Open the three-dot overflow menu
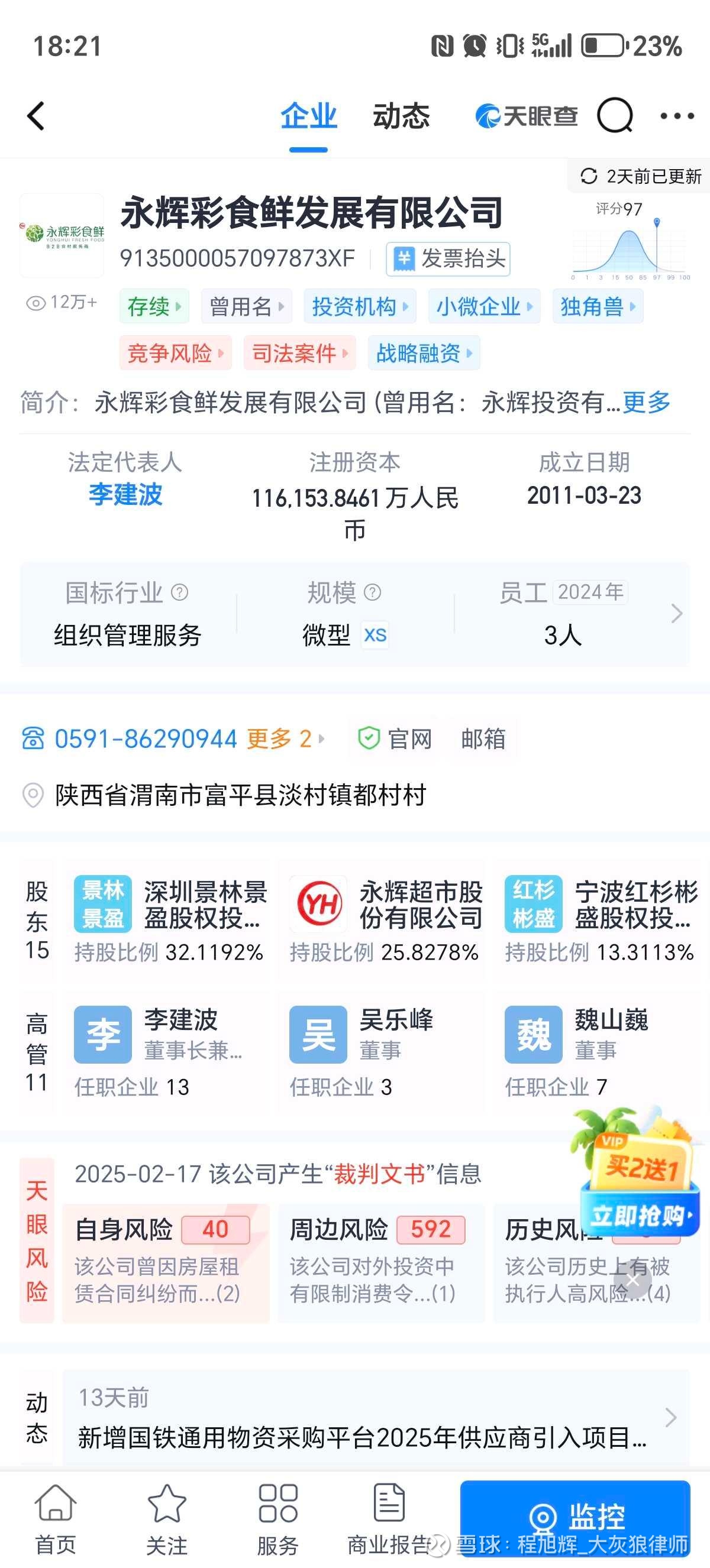The image size is (710, 1568). [x=677, y=115]
